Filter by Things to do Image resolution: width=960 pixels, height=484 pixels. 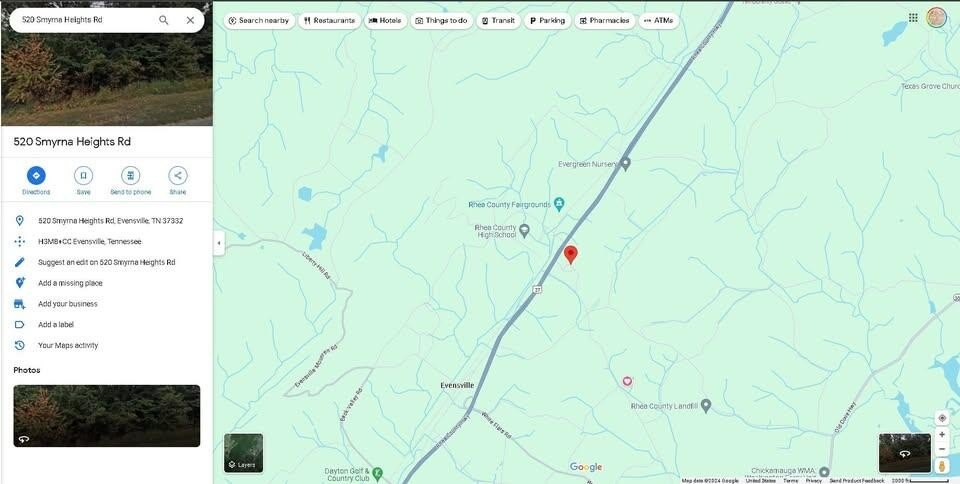click(441, 20)
